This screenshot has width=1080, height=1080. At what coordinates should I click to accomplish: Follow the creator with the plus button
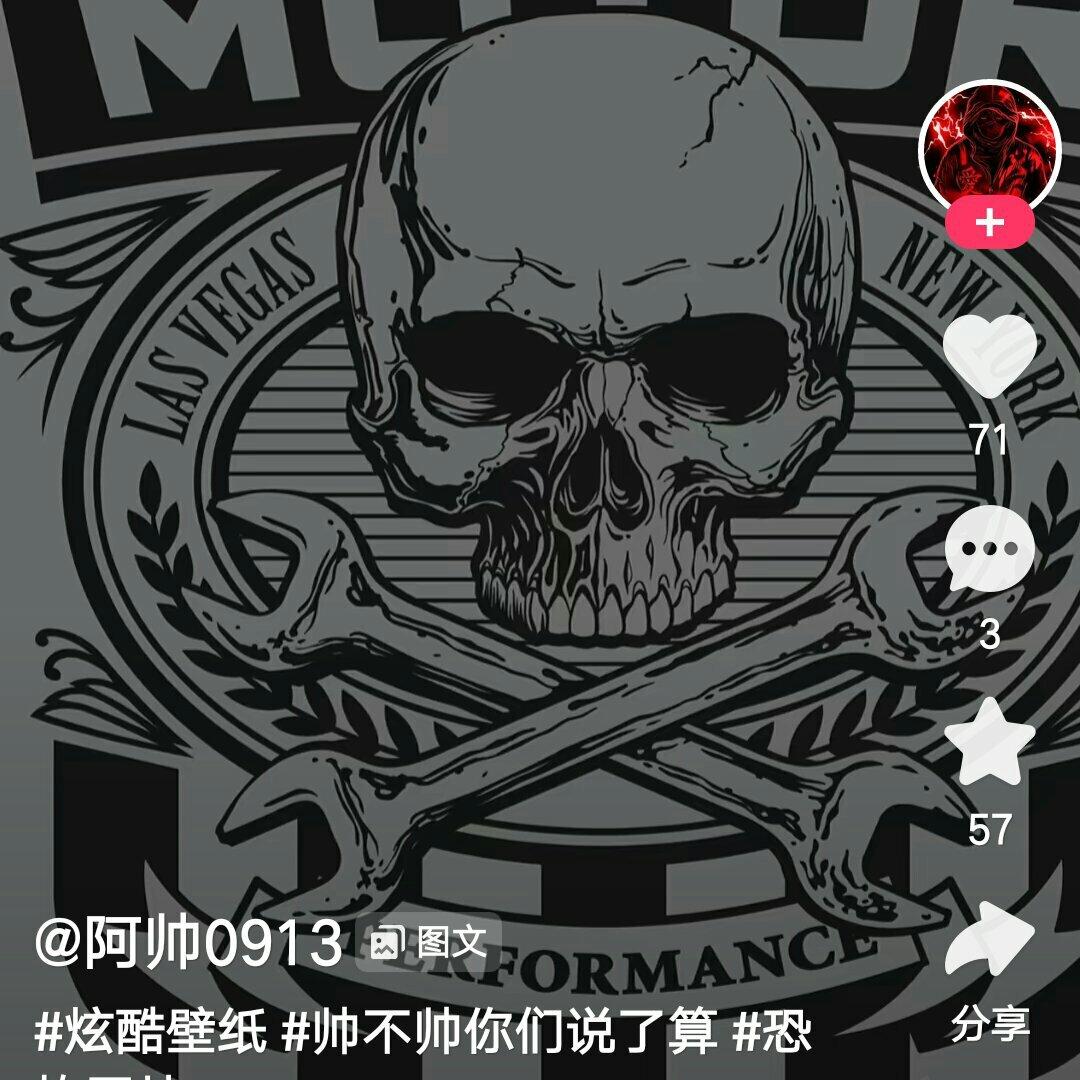pyautogui.click(x=989, y=222)
